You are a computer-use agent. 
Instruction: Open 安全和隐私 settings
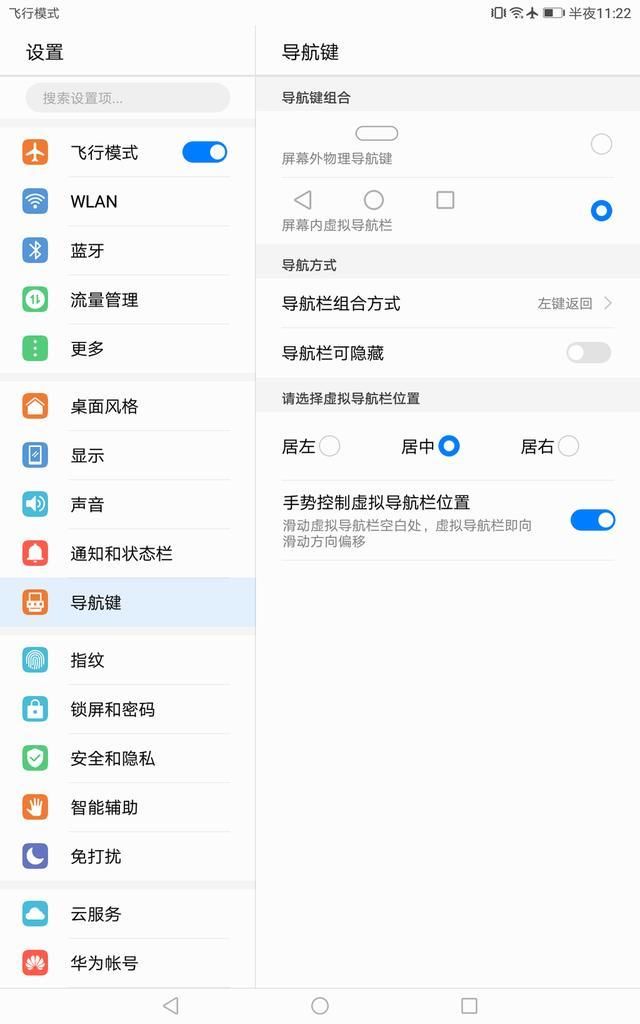click(x=128, y=758)
